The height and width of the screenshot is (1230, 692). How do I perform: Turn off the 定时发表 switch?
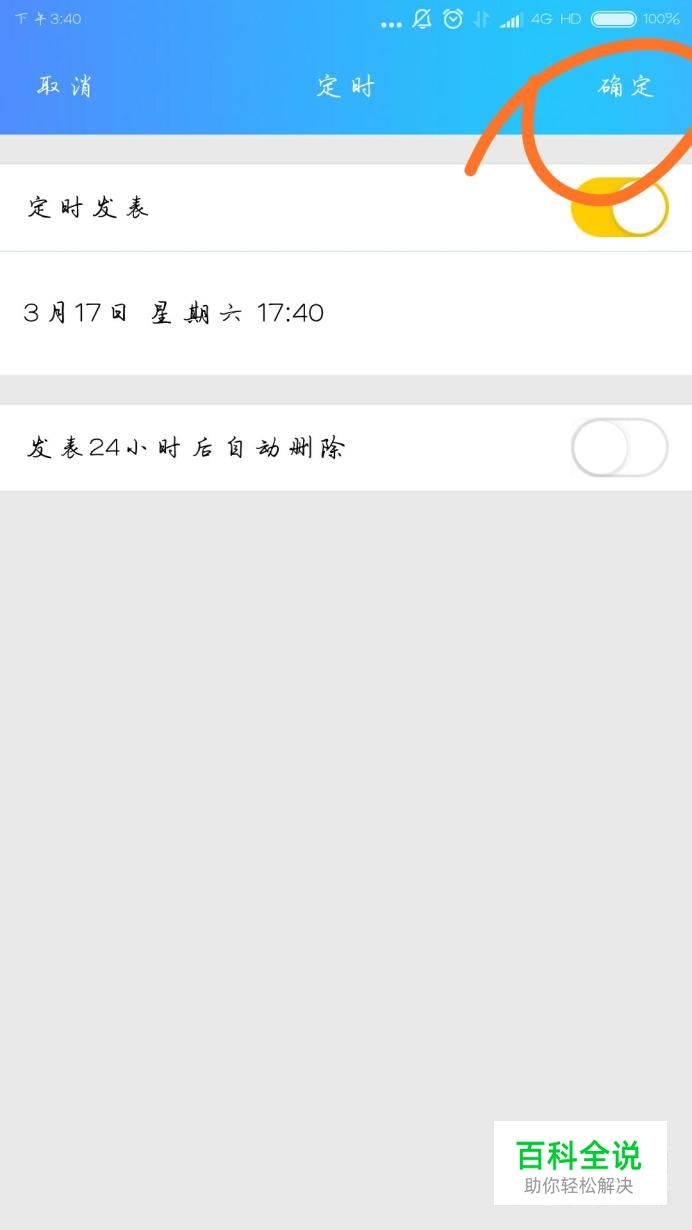(619, 207)
